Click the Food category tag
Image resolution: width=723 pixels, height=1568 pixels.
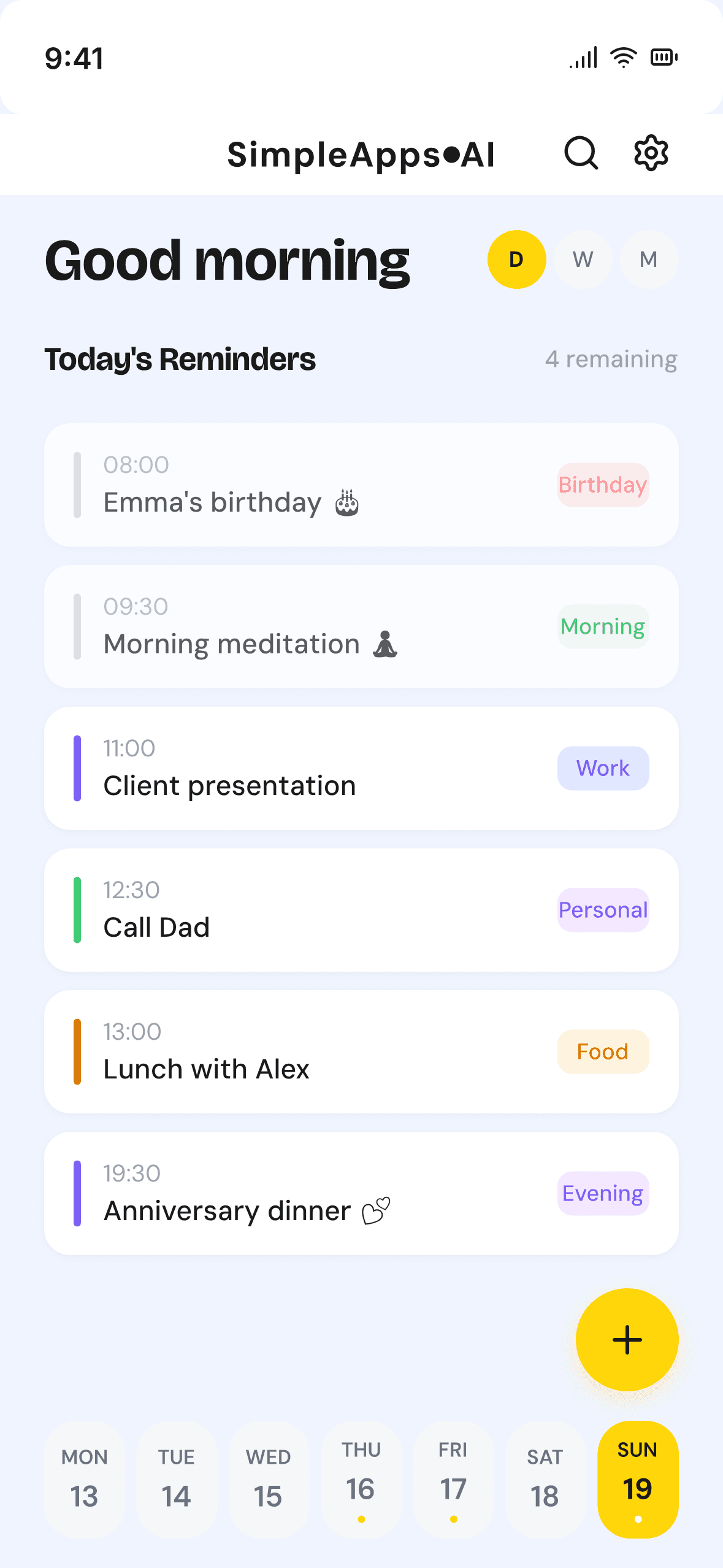click(x=602, y=1051)
